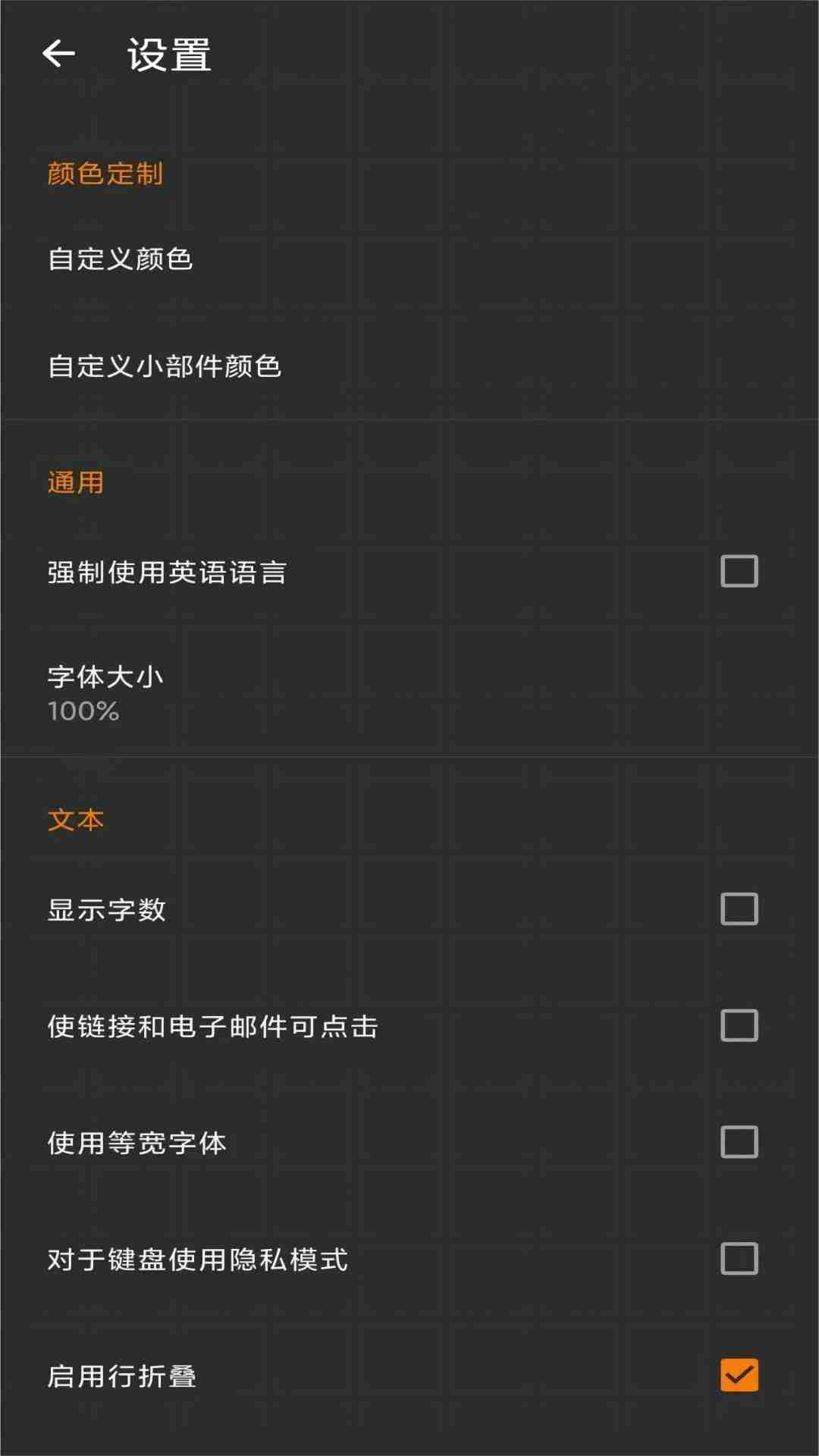Open 字体大小 setting showing 100%
Screen dimensions: 819x1456
click(409, 693)
